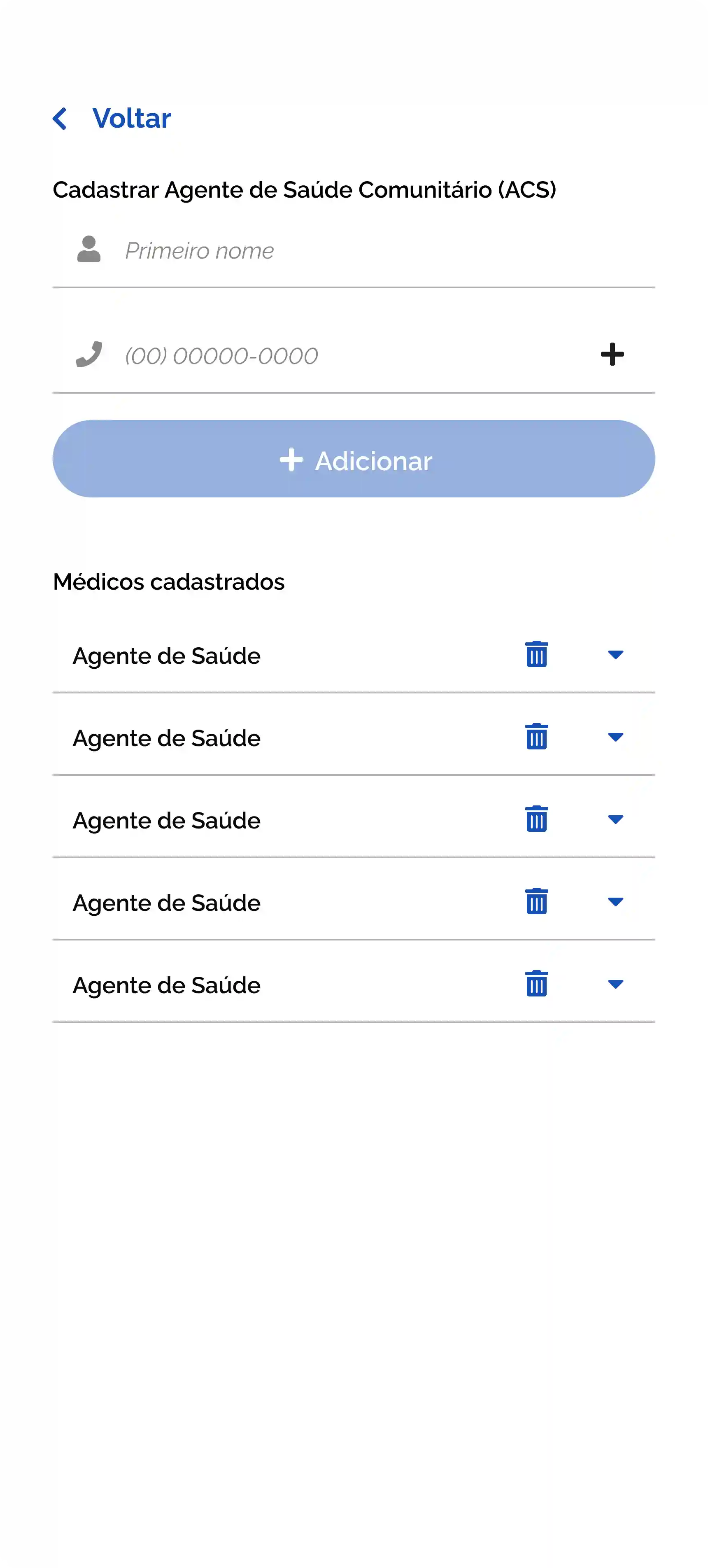Expand the fourth Agente de Saúde entry
This screenshot has width=708, height=1568.
(616, 902)
